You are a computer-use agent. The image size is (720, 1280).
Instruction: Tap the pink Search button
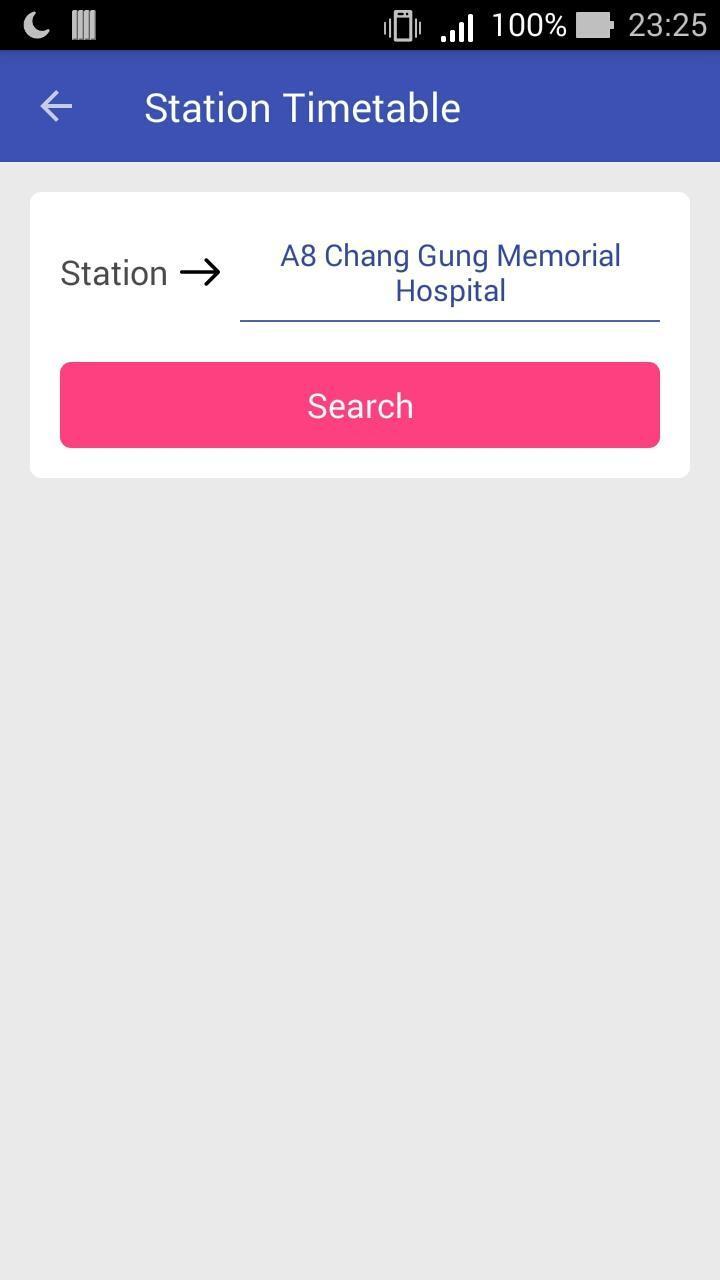360,405
